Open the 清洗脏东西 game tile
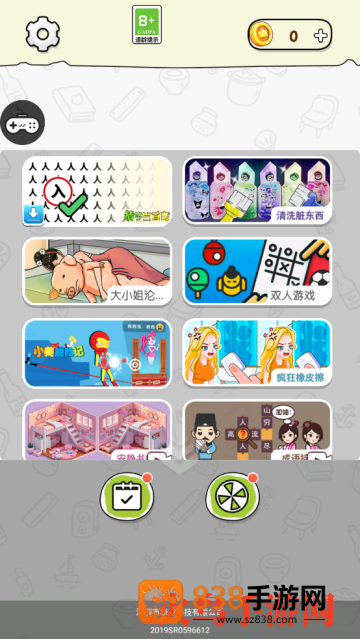Image resolution: width=360 pixels, height=639 pixels. point(257,190)
